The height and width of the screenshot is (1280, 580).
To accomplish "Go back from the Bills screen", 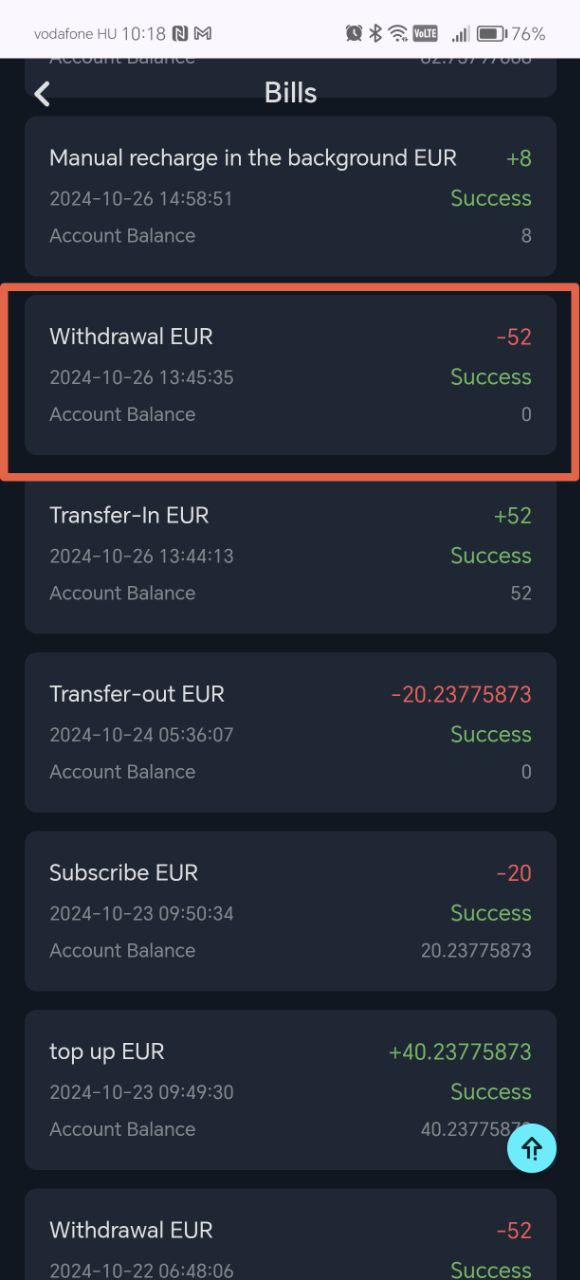I will point(42,94).
